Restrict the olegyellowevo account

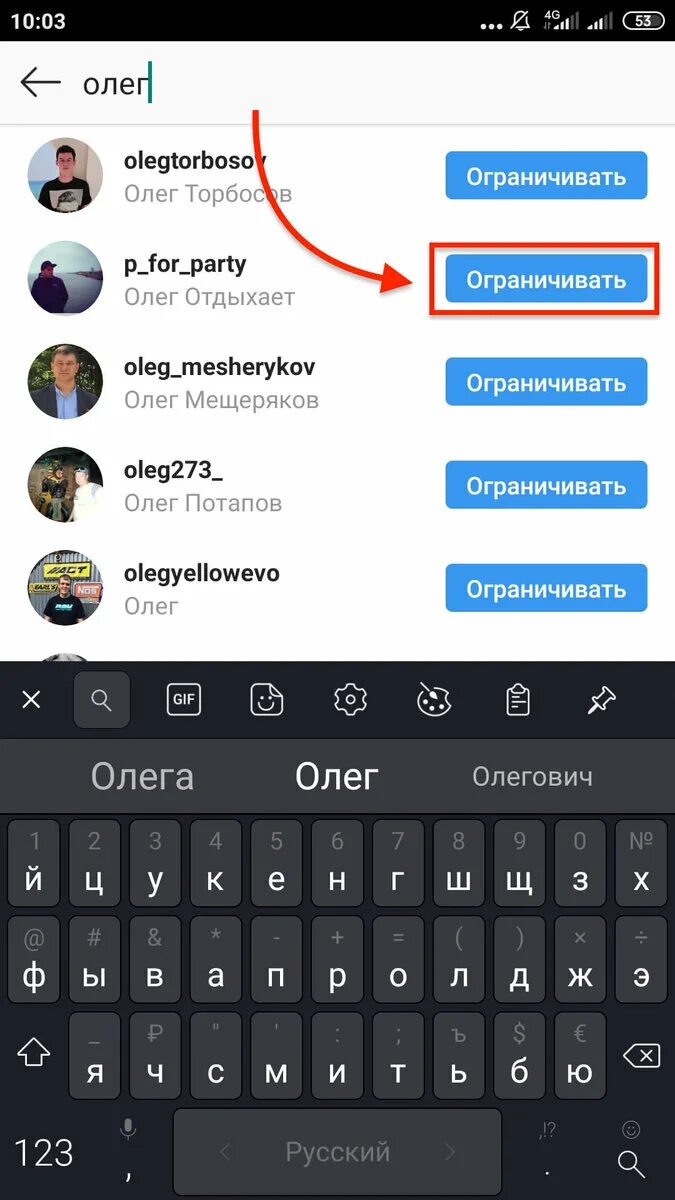click(x=546, y=589)
